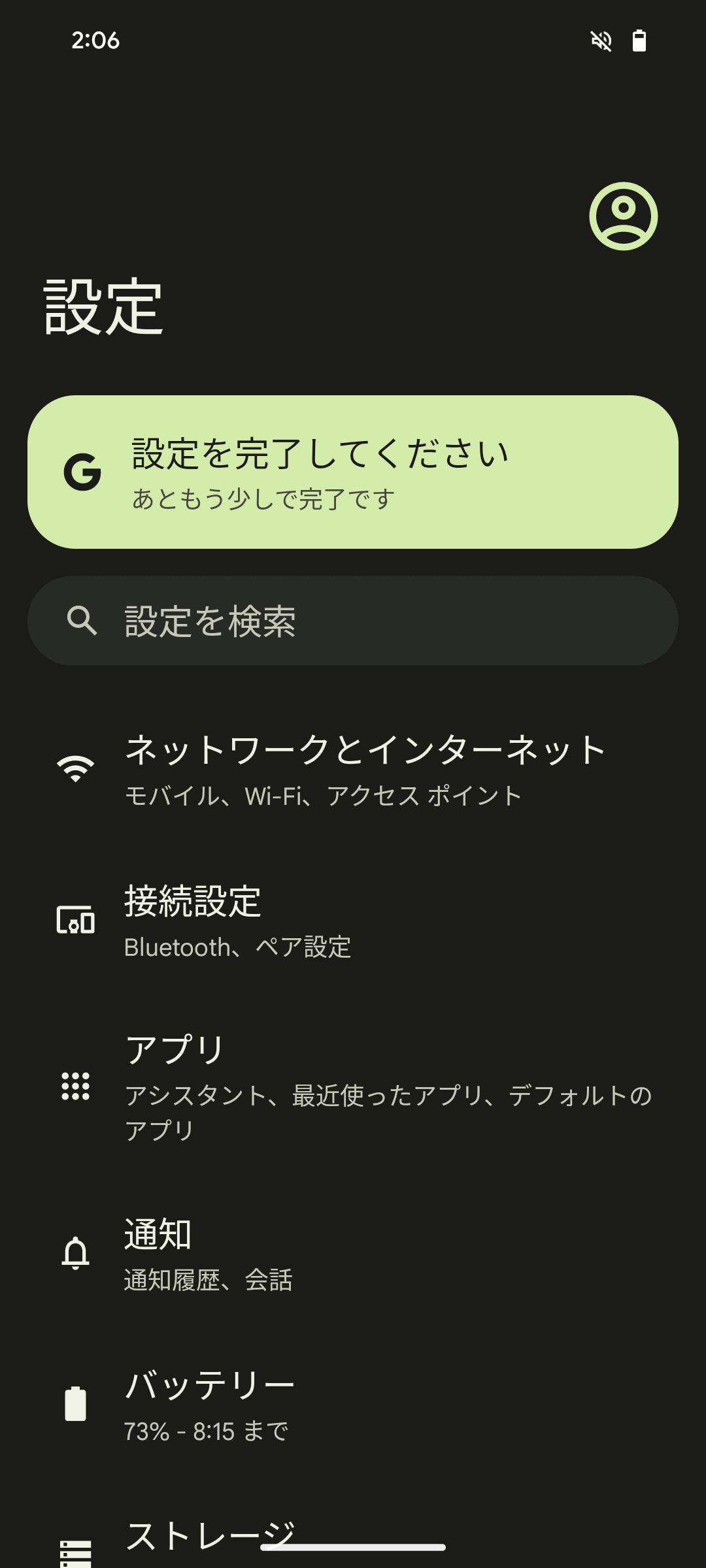Select 通知 notification settings
706x1568 pixels.
tap(353, 1253)
